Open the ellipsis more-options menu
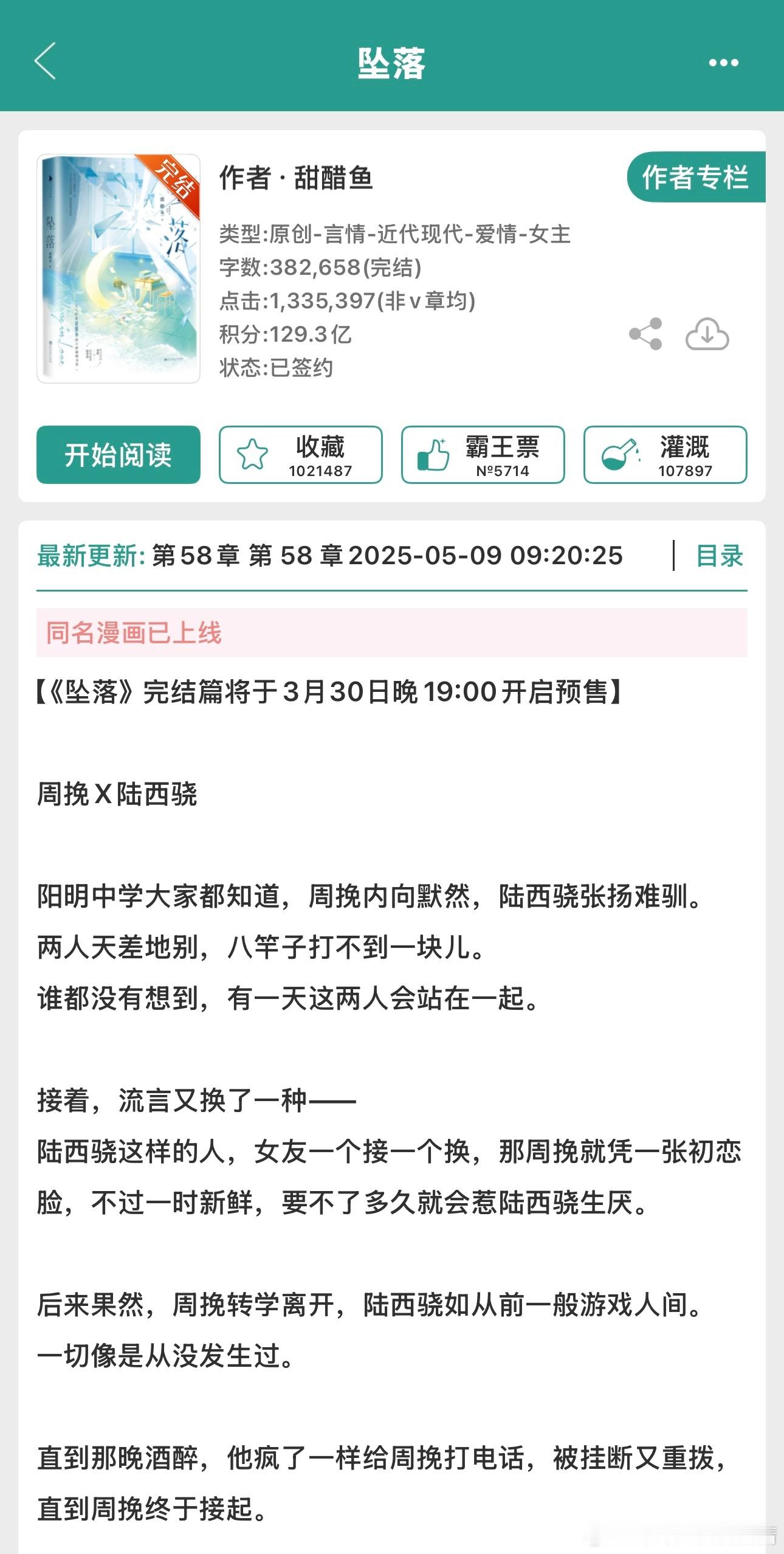 pos(723,63)
